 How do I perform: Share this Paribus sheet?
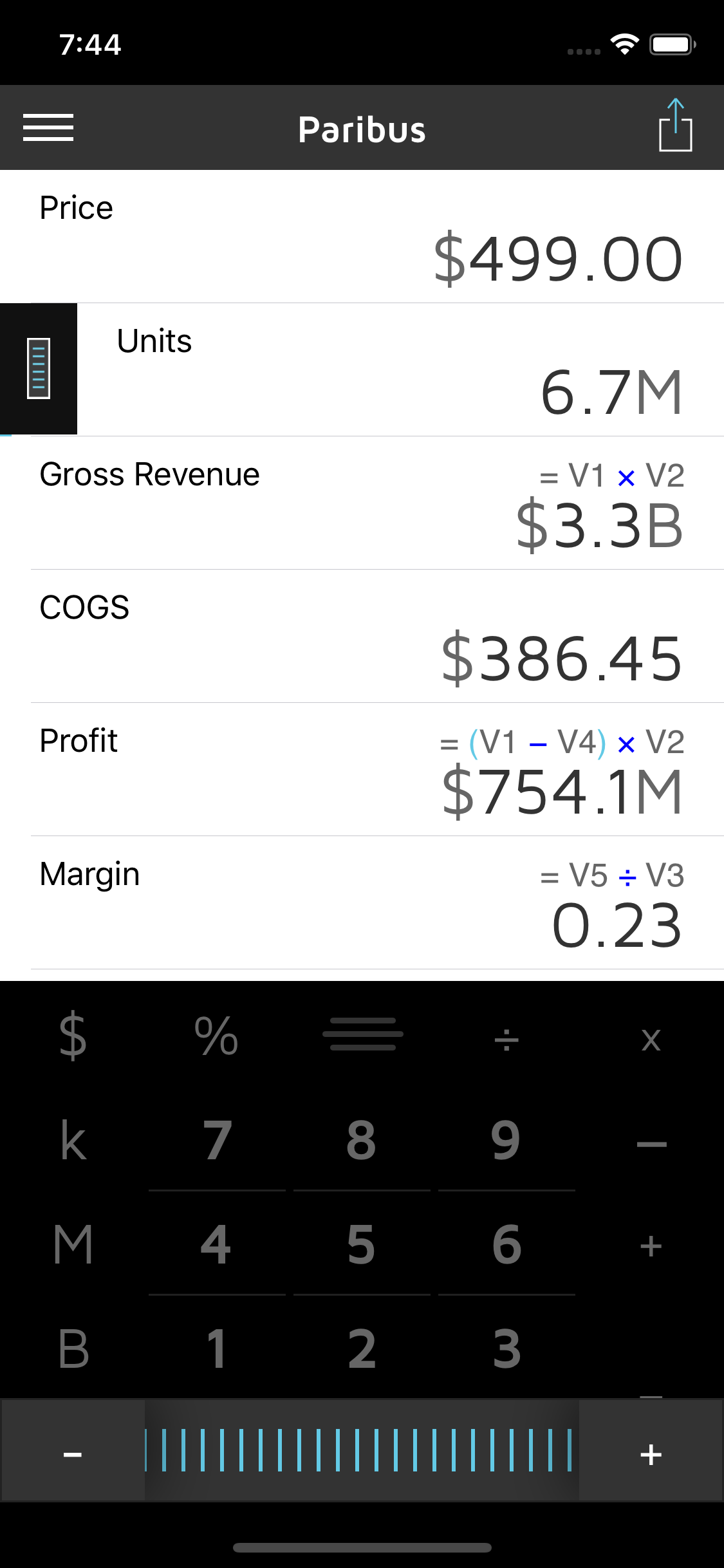tap(675, 126)
